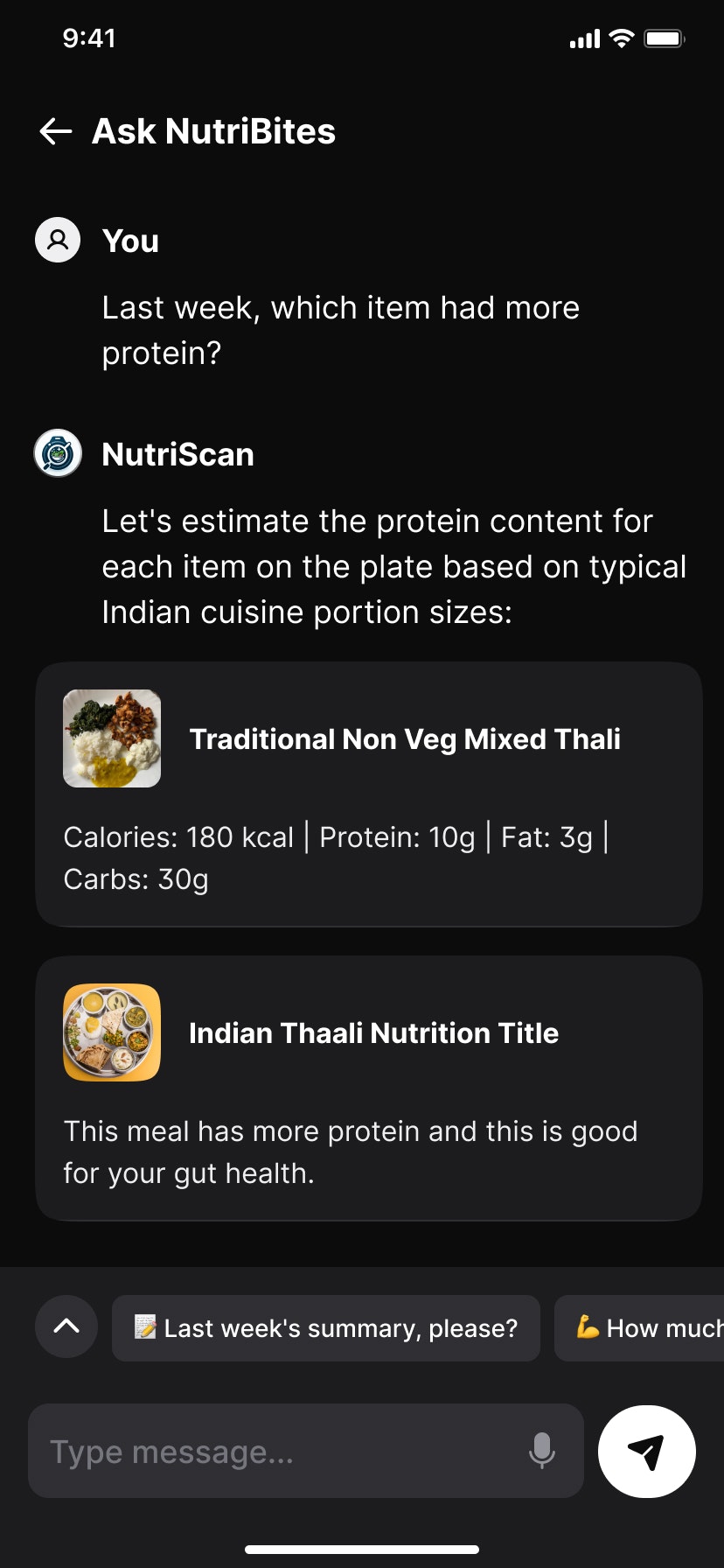
Task: Tap the back arrow to exit Ask NutriBites
Action: 54,131
